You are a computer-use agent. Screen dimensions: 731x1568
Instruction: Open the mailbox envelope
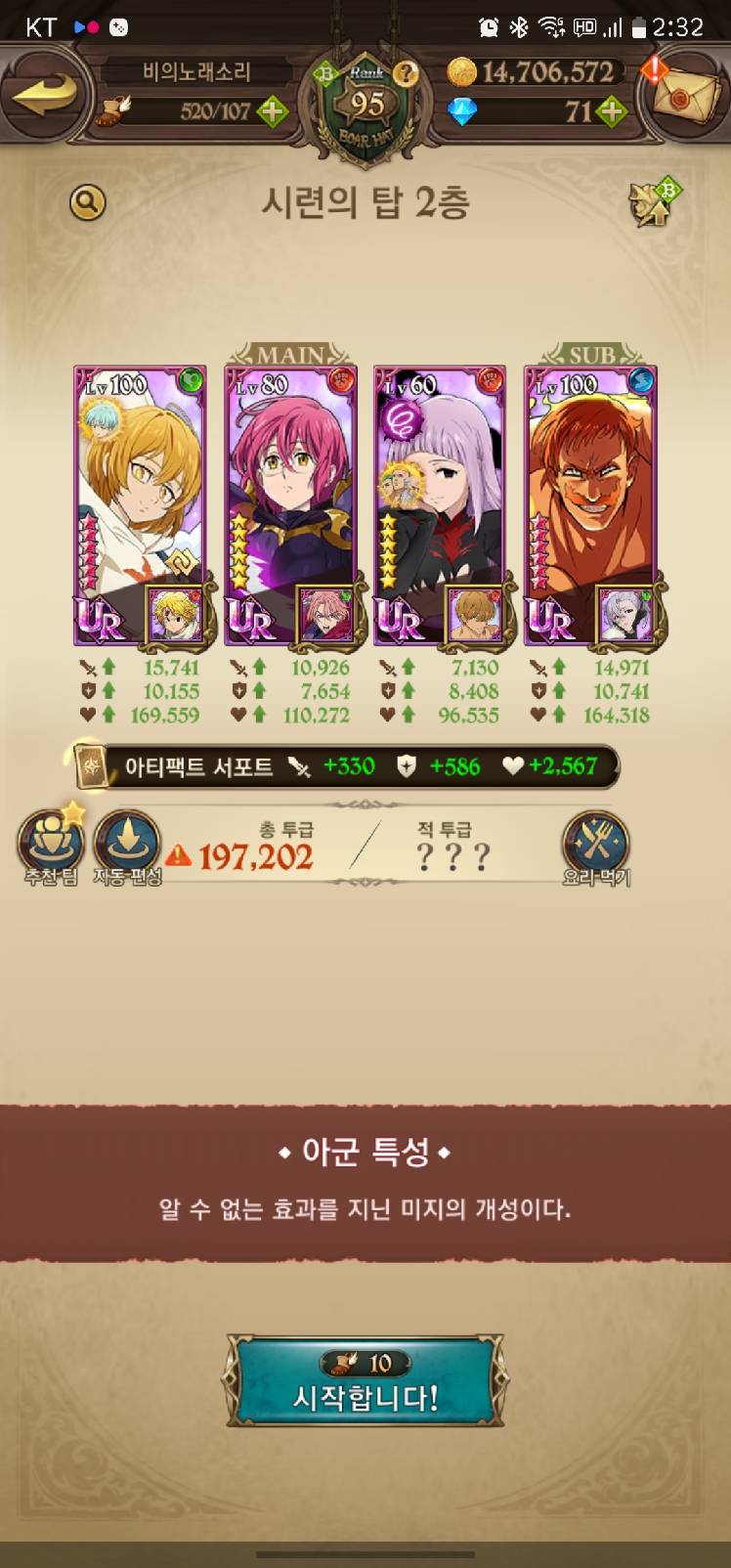(684, 96)
